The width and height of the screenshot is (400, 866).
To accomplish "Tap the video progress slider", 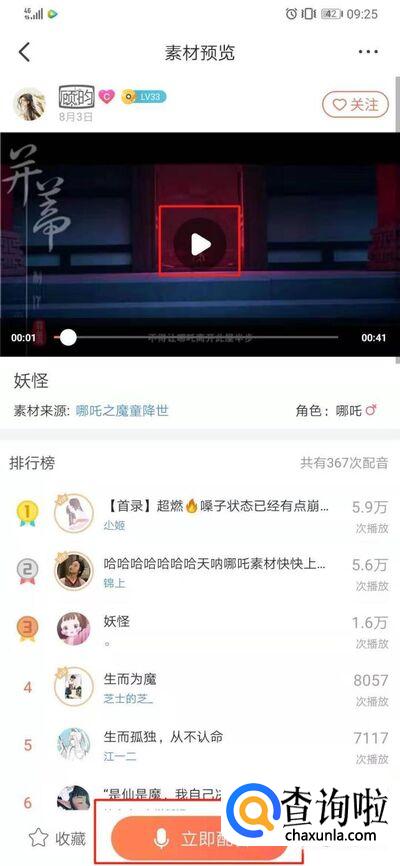I will click(196, 337).
